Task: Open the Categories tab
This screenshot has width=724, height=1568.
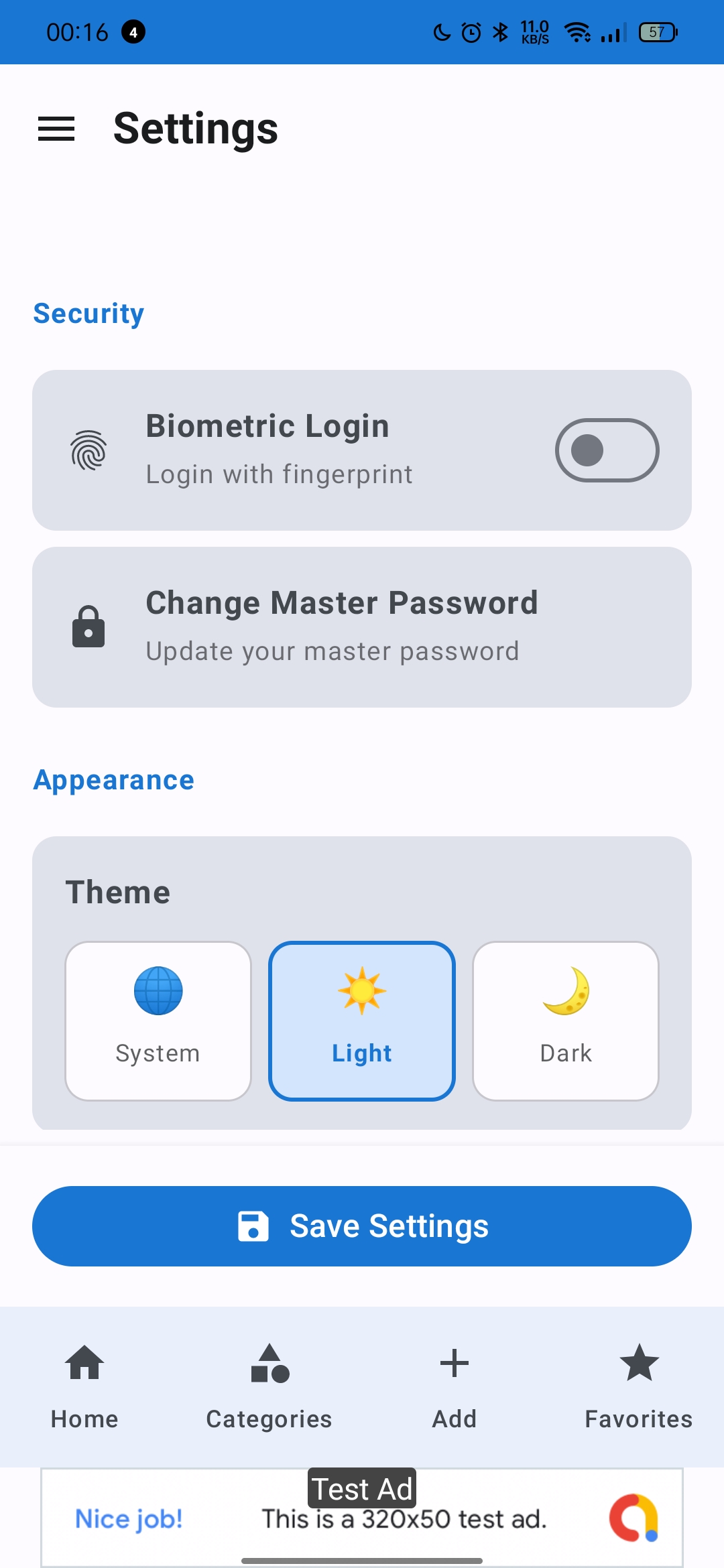Action: pos(269,1387)
